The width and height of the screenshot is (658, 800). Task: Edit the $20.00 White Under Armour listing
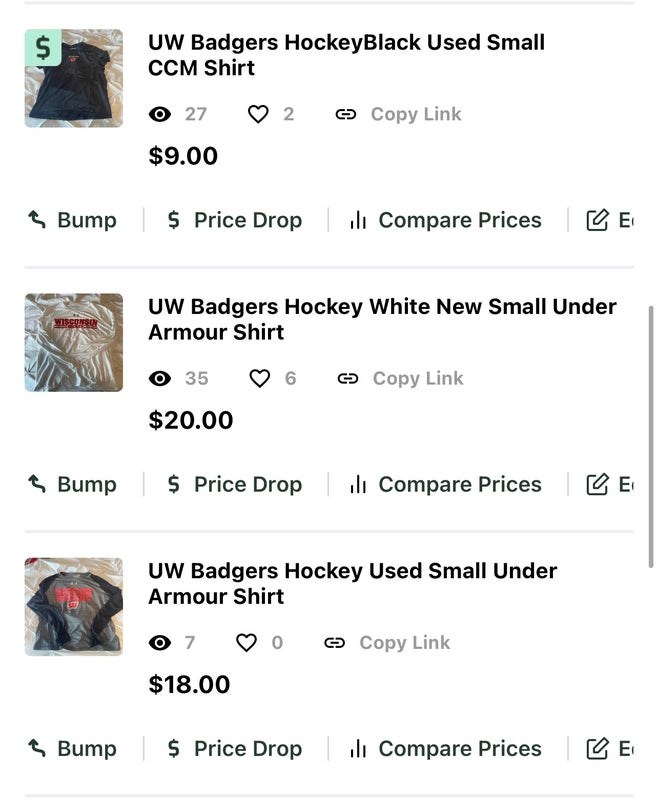tap(610, 484)
